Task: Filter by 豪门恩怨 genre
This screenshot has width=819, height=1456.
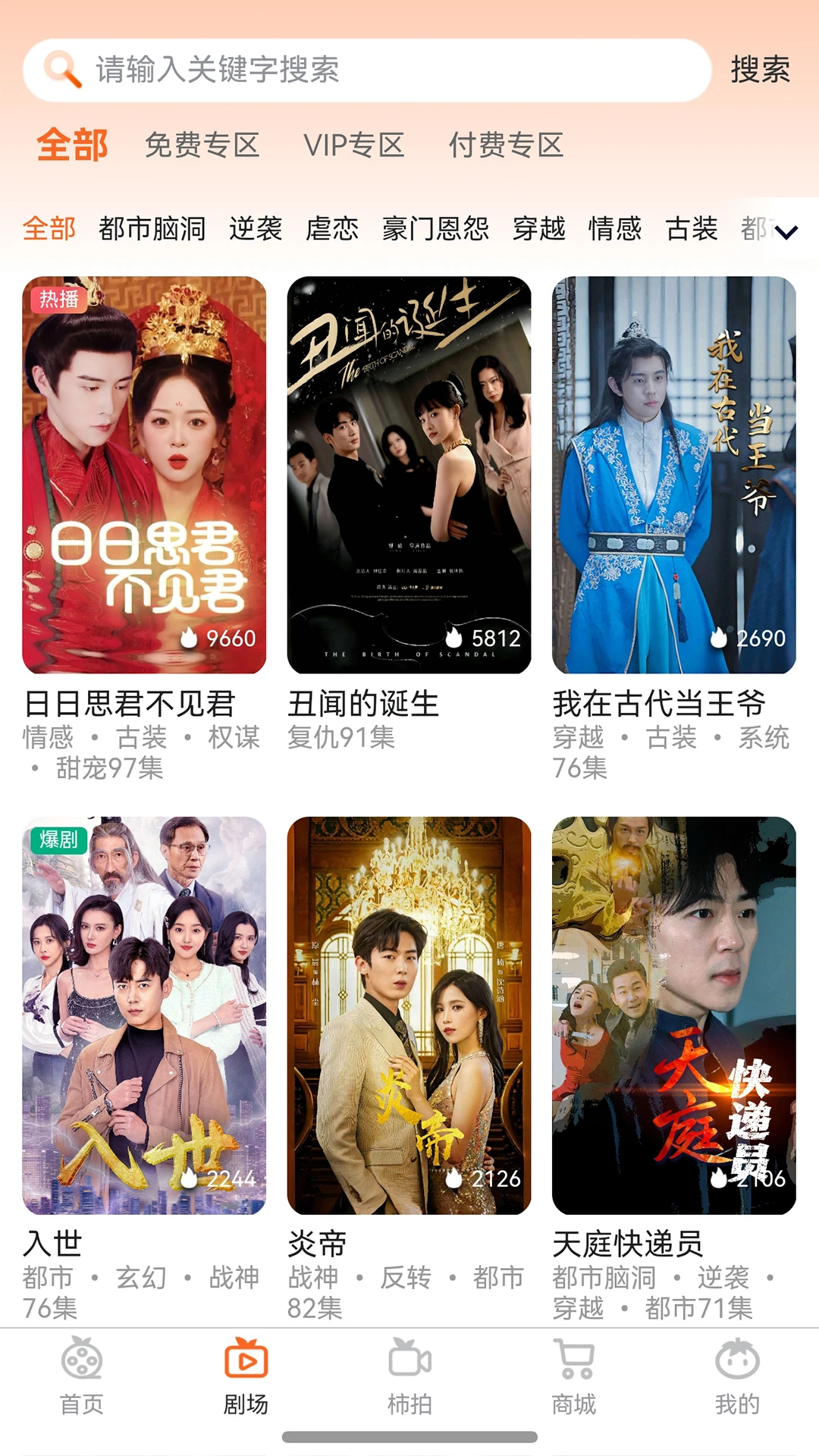Action: coord(435,228)
